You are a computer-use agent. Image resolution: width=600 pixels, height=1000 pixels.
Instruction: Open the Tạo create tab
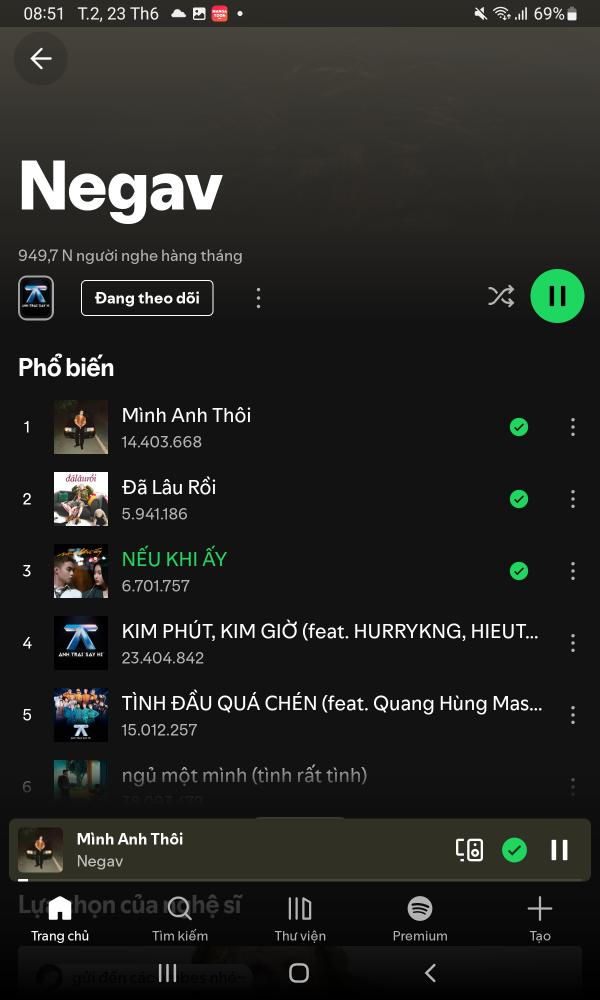click(x=540, y=918)
